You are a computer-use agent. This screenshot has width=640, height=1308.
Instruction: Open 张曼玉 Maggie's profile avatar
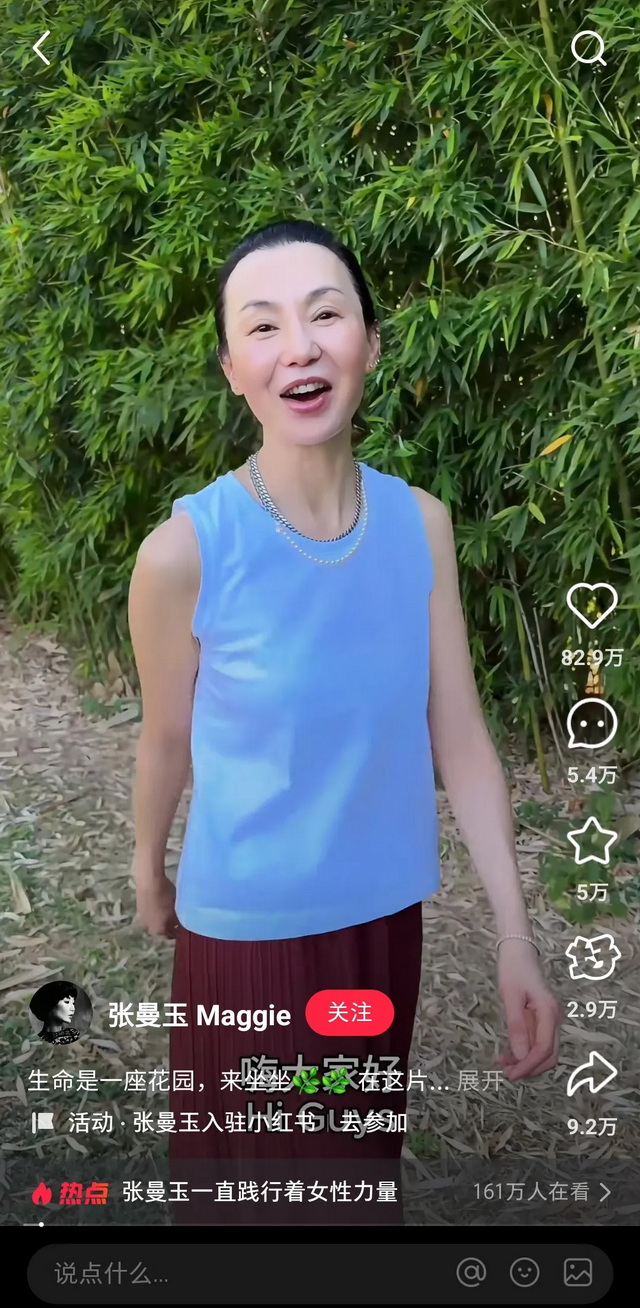(61, 1013)
